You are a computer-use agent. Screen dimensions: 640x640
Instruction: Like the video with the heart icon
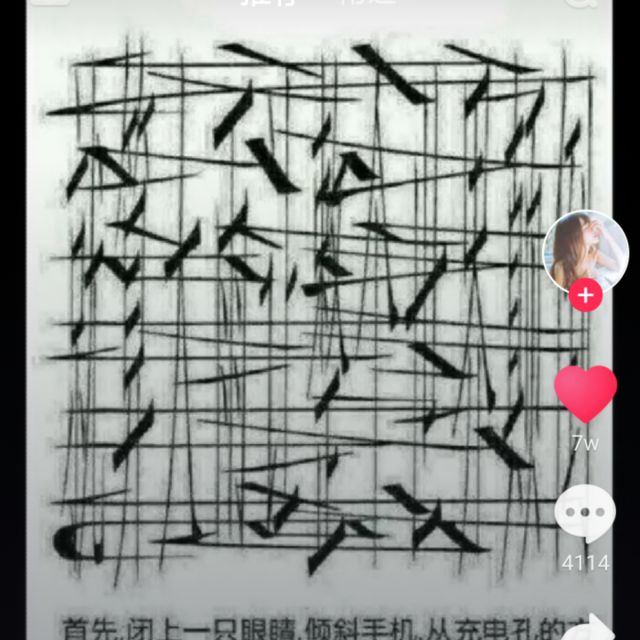585,393
